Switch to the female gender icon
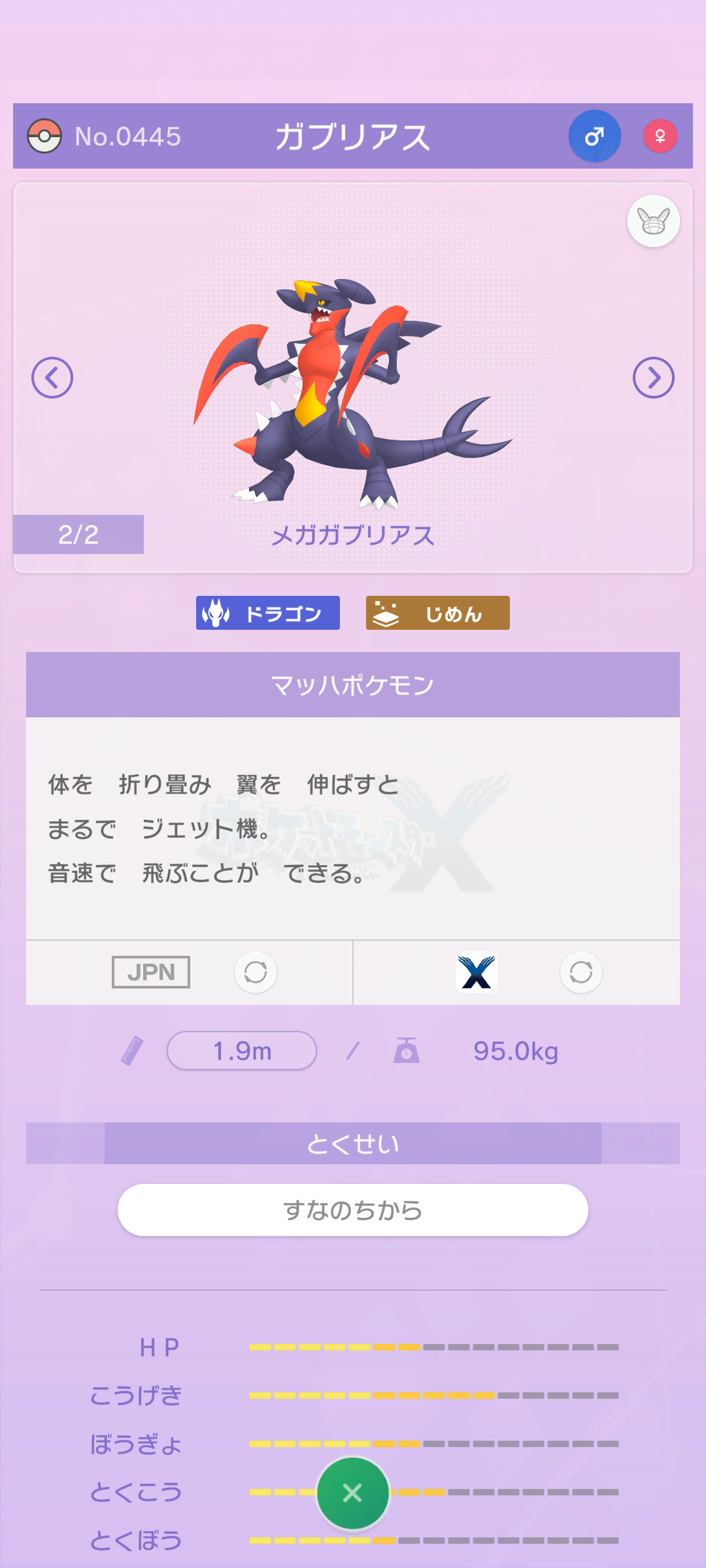The image size is (706, 1568). point(660,136)
